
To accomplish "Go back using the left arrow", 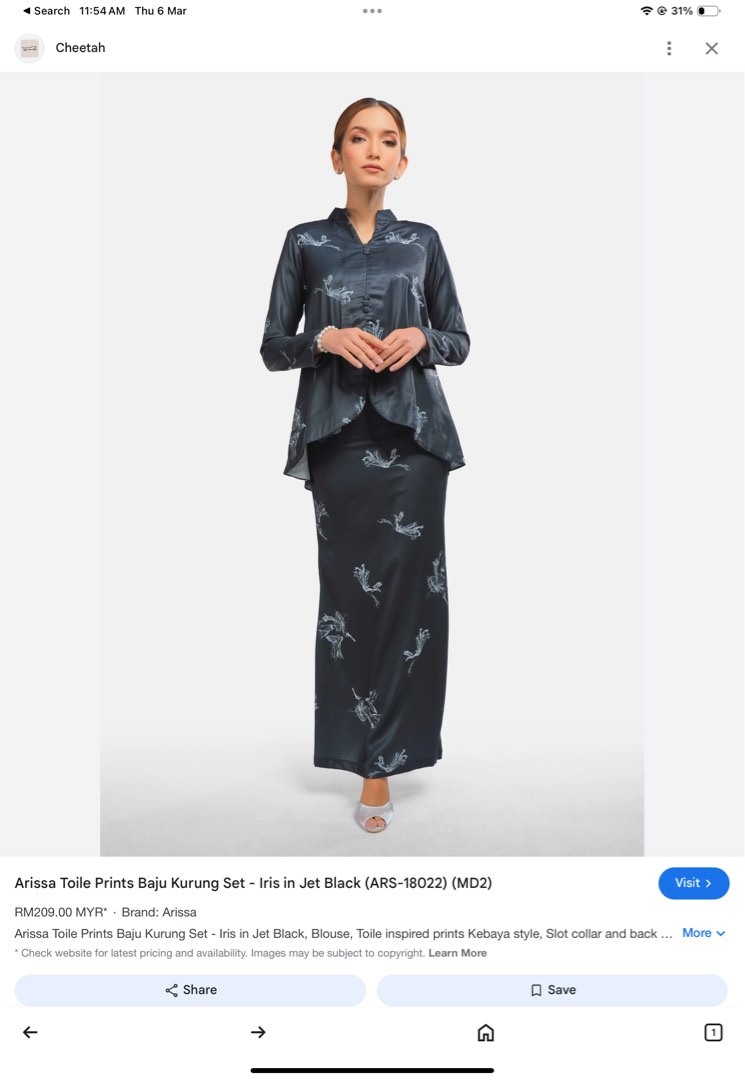I will (x=30, y=1032).
